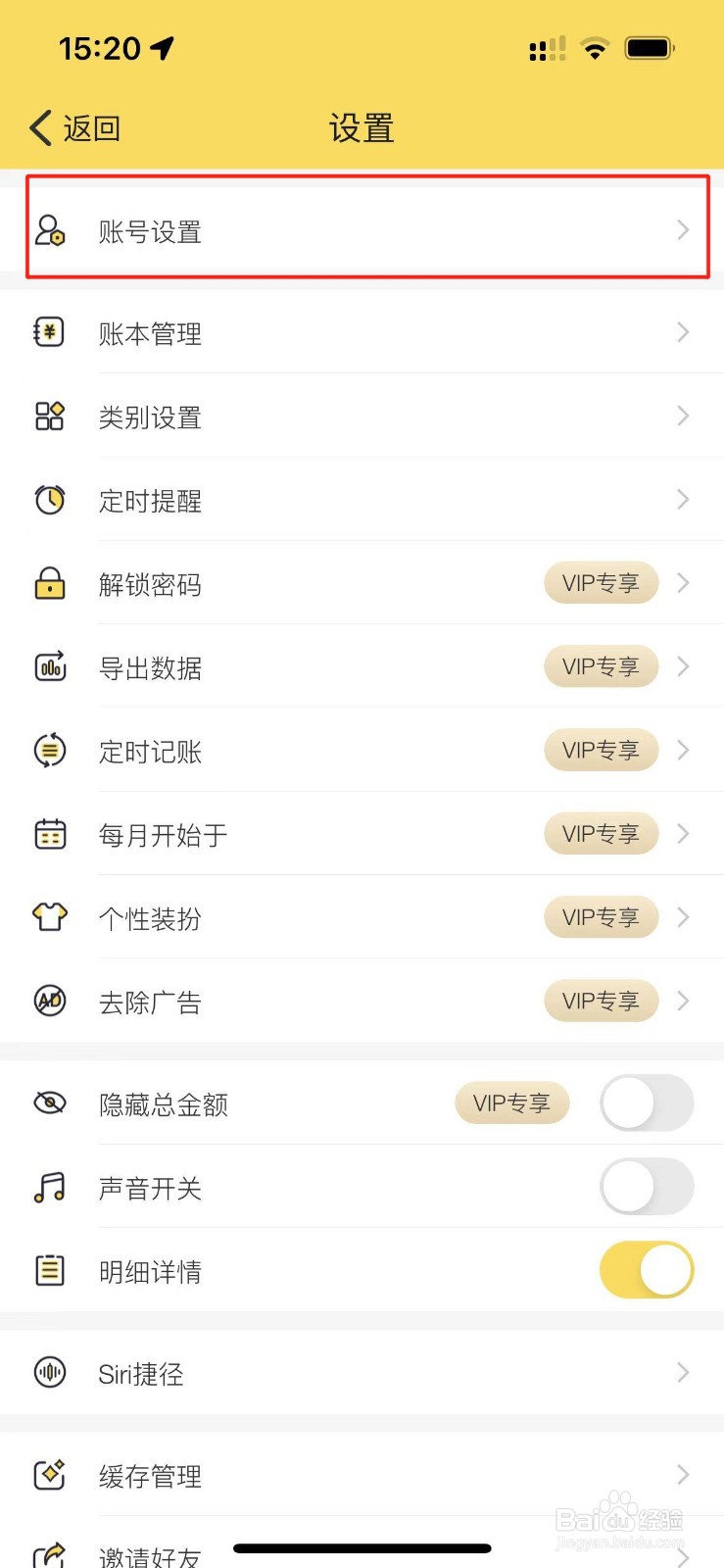Open 账号设置 account settings

pos(362,231)
